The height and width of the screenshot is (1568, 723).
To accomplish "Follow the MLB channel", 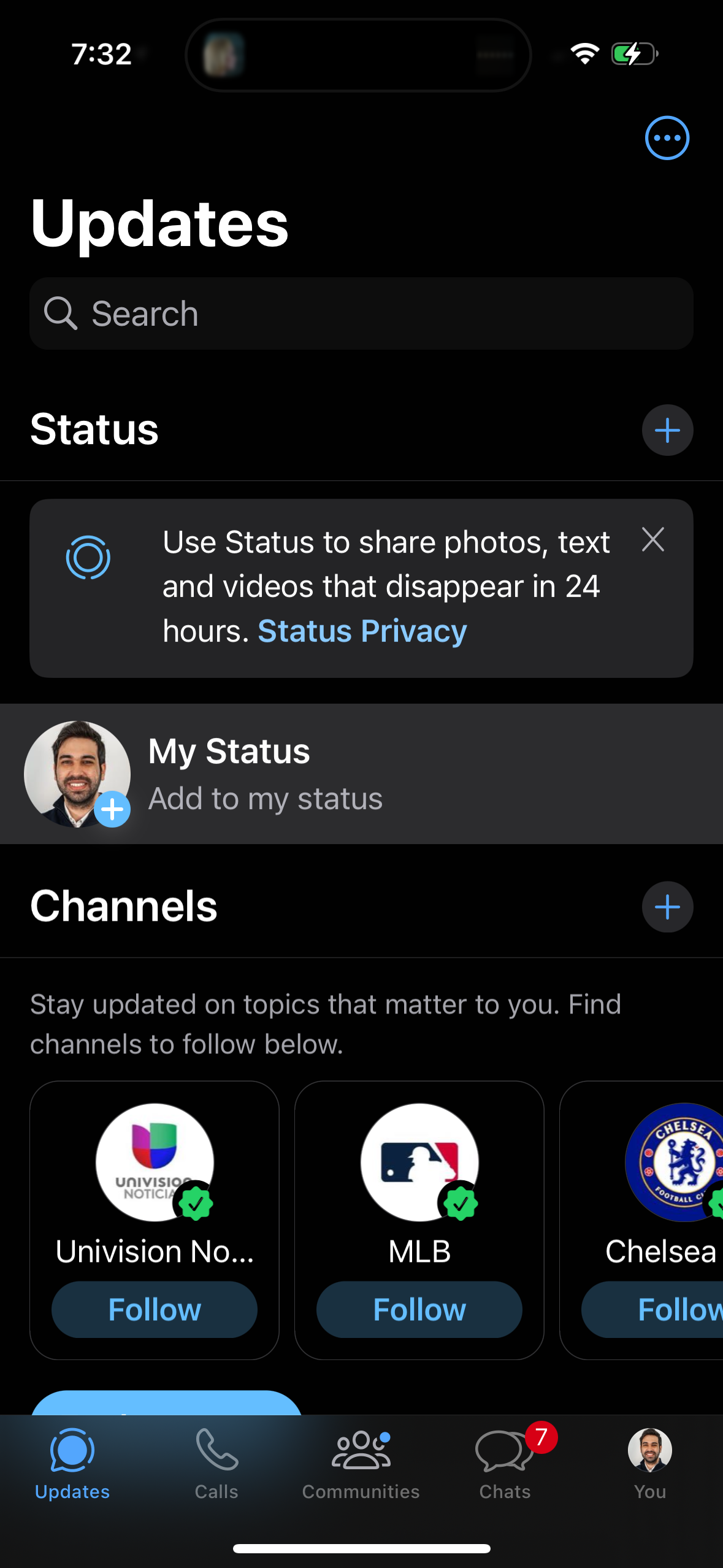I will pyautogui.click(x=419, y=1310).
